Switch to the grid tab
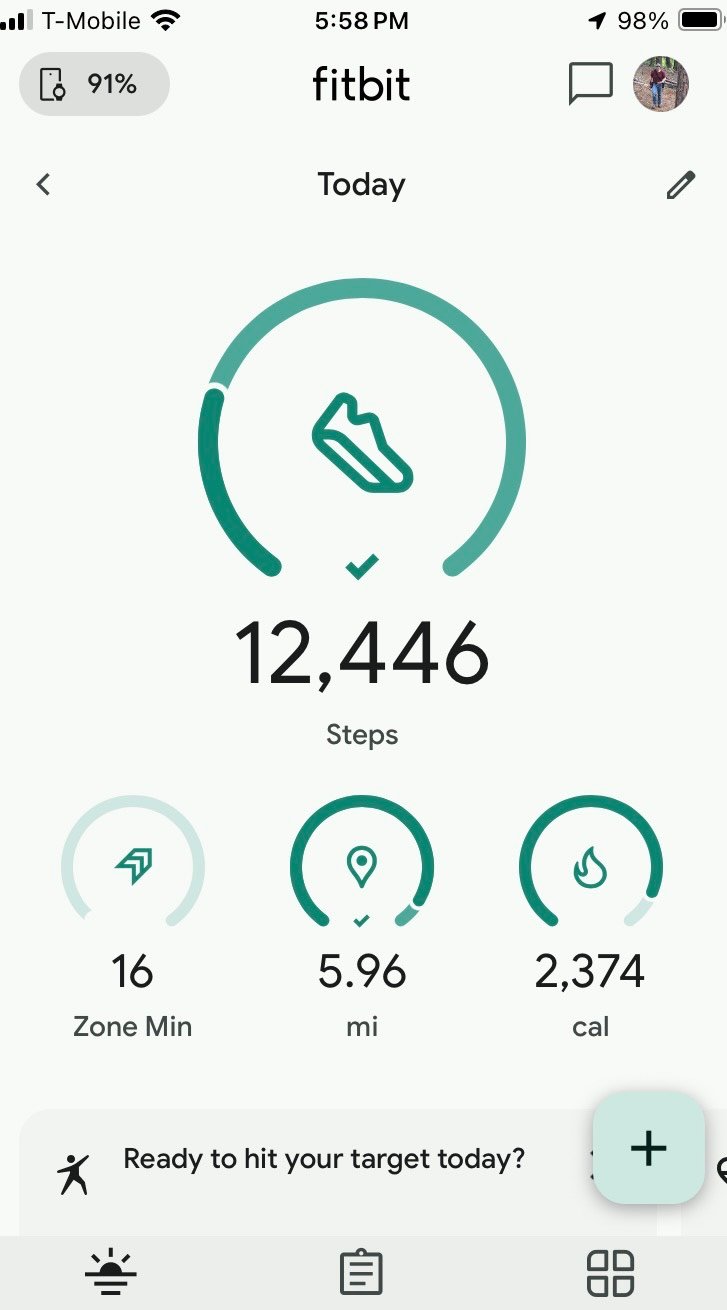Viewport: 727px width, 1310px height. [x=610, y=1273]
